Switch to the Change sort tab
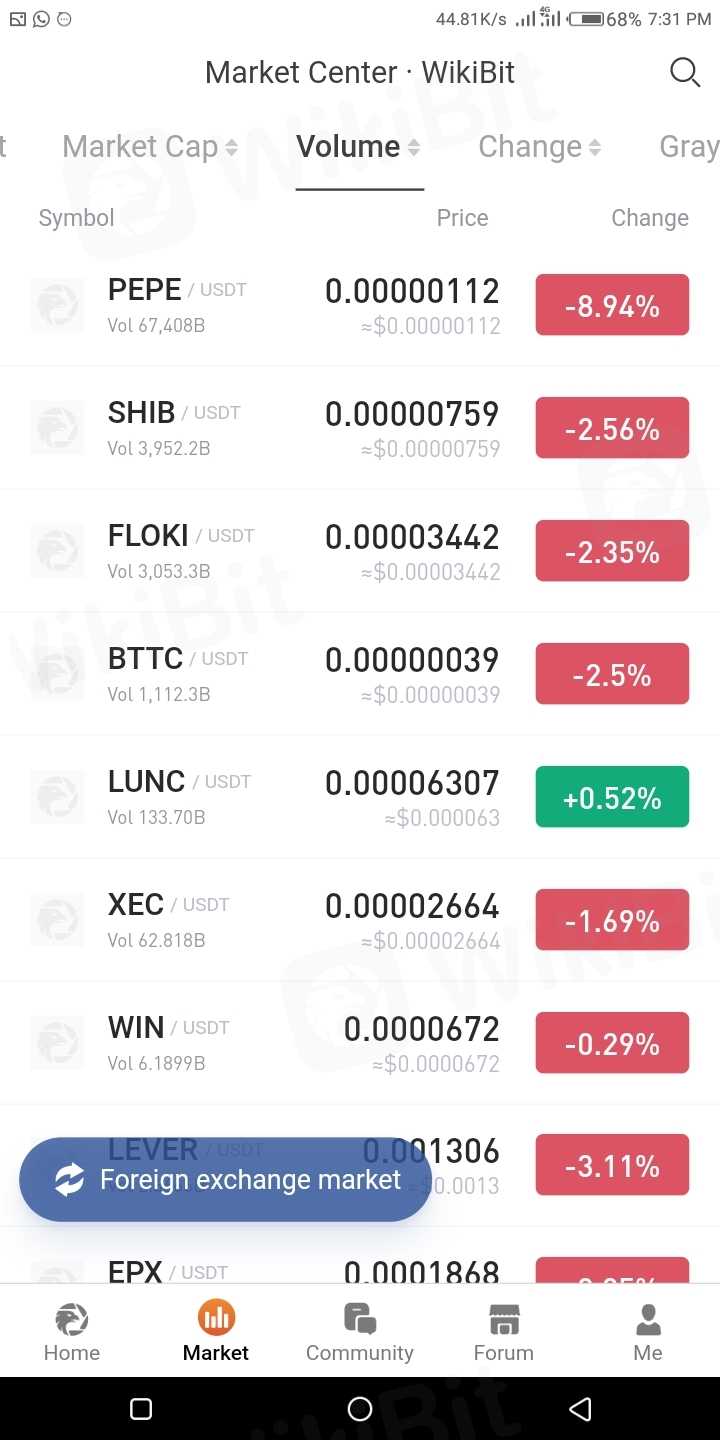This screenshot has height=1440, width=720. pos(539,147)
